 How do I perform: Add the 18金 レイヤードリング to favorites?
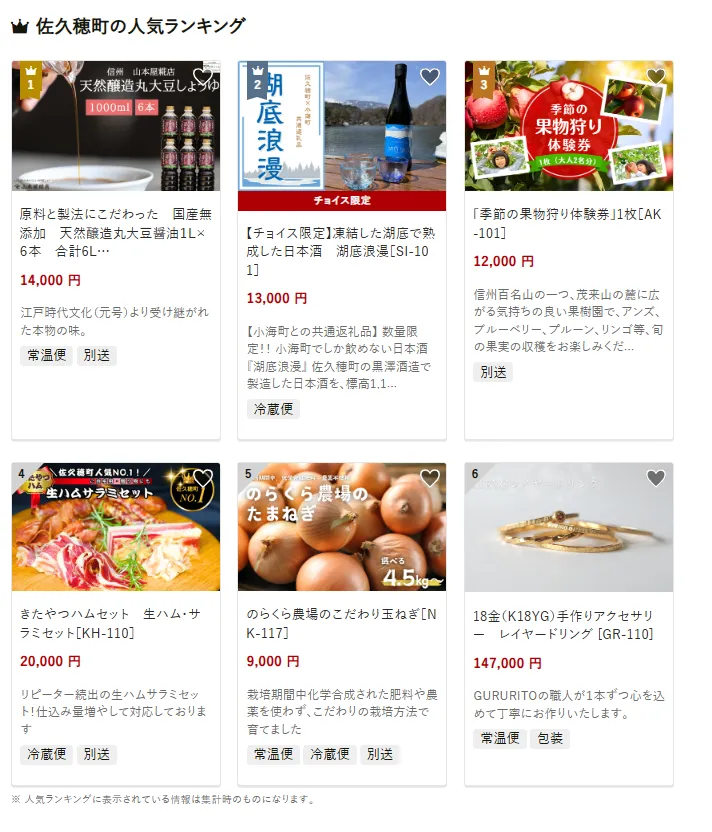click(656, 479)
